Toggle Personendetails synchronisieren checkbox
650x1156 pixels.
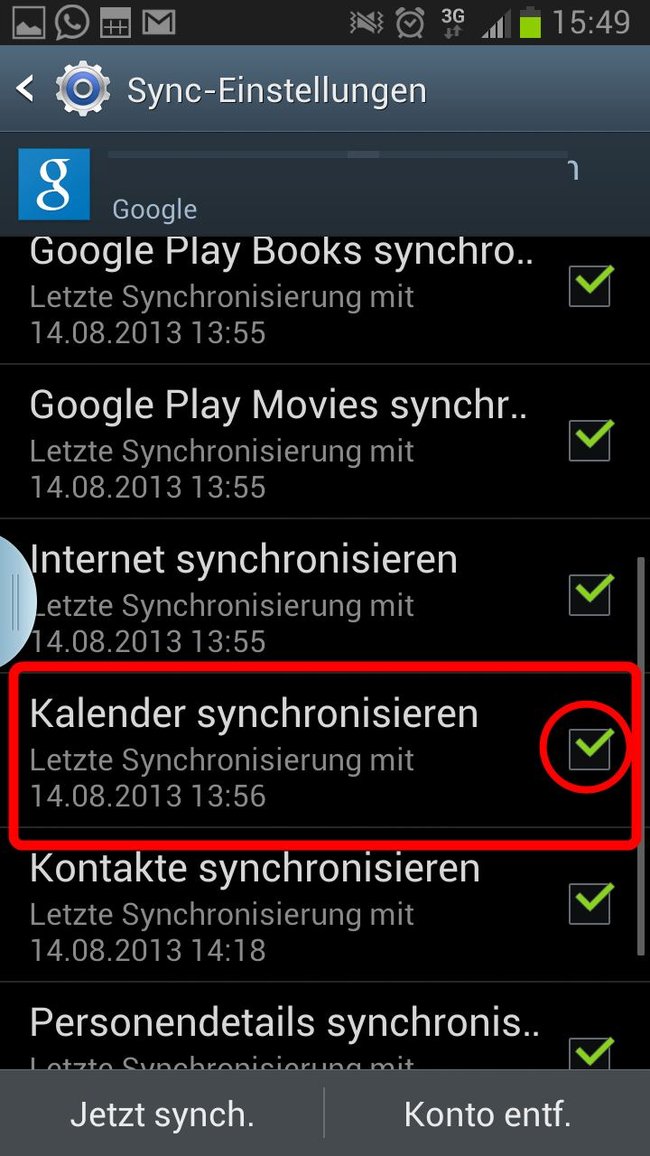pos(590,1053)
